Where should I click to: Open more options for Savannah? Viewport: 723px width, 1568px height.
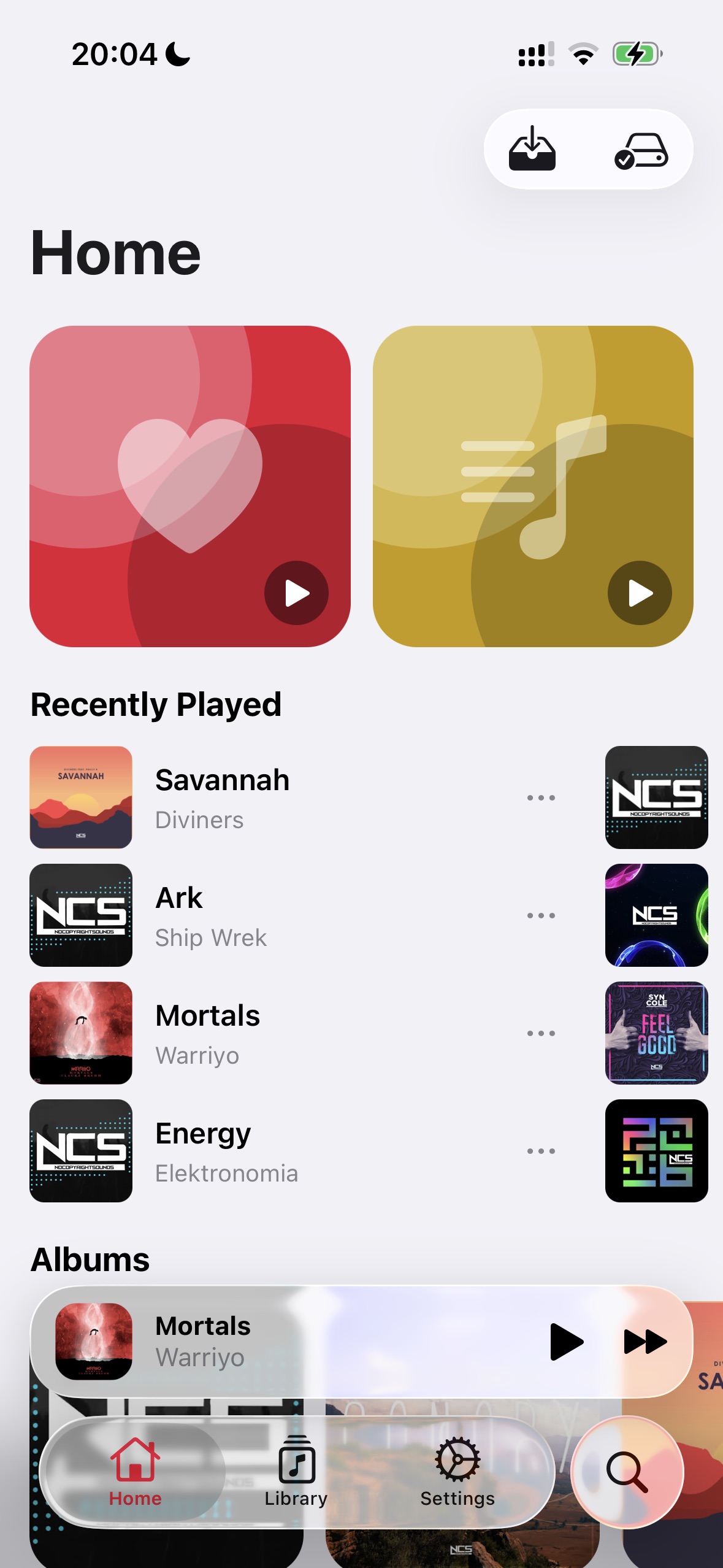point(541,797)
